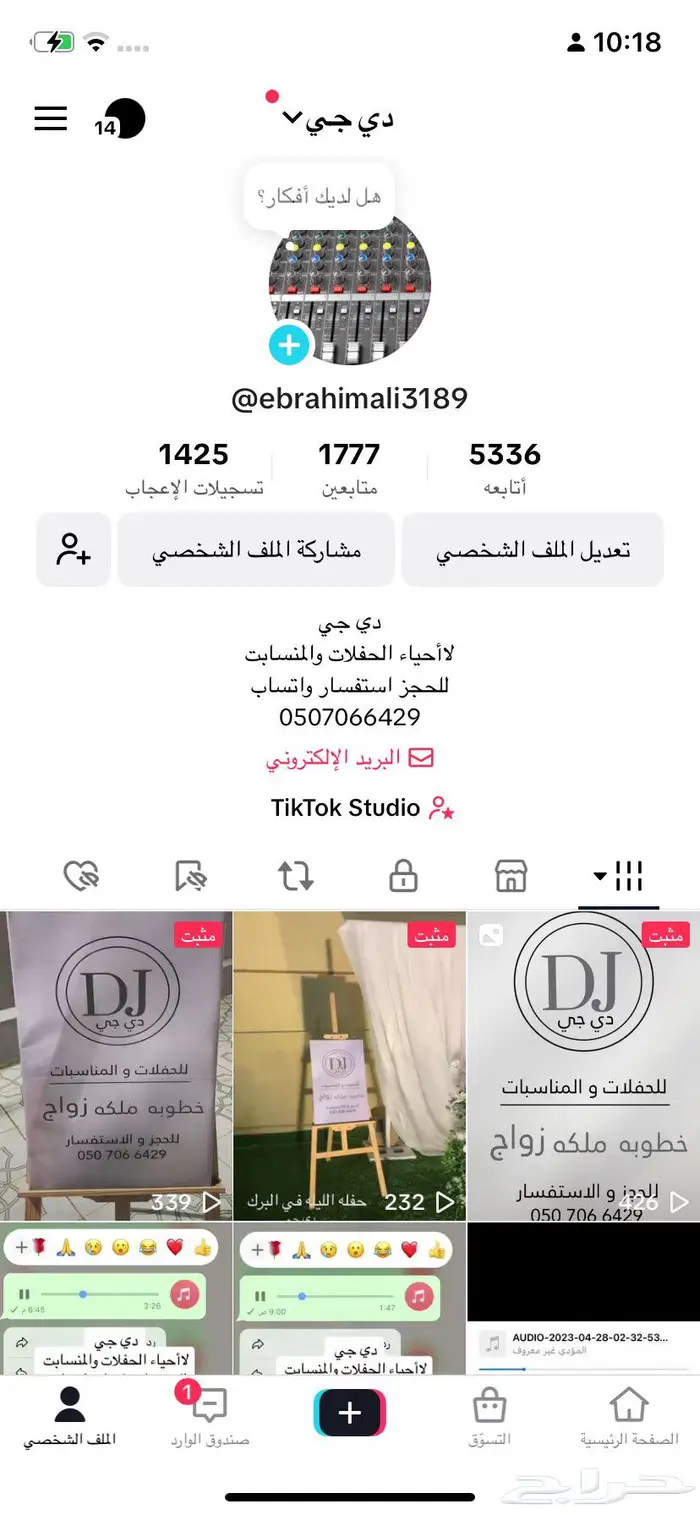This screenshot has height=1515, width=700.
Task: Switch to the videos grid tab
Action: pyautogui.click(x=619, y=877)
